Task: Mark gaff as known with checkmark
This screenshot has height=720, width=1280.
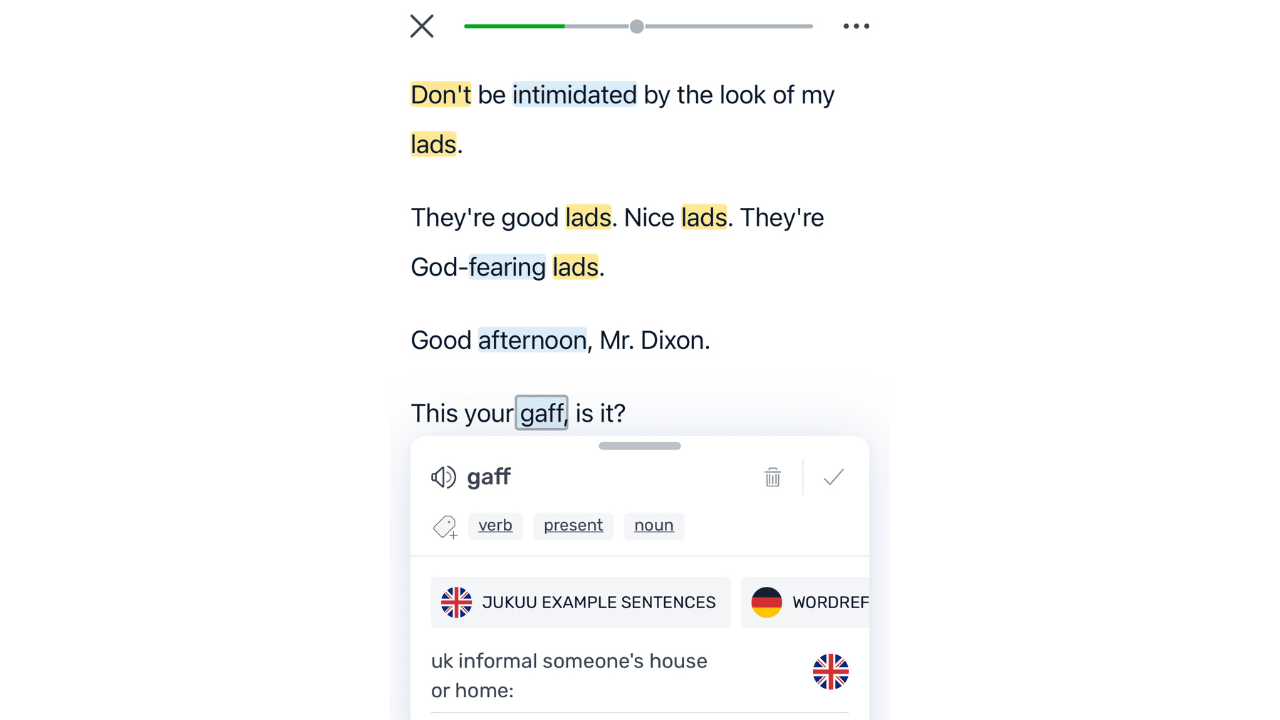Action: [x=834, y=477]
